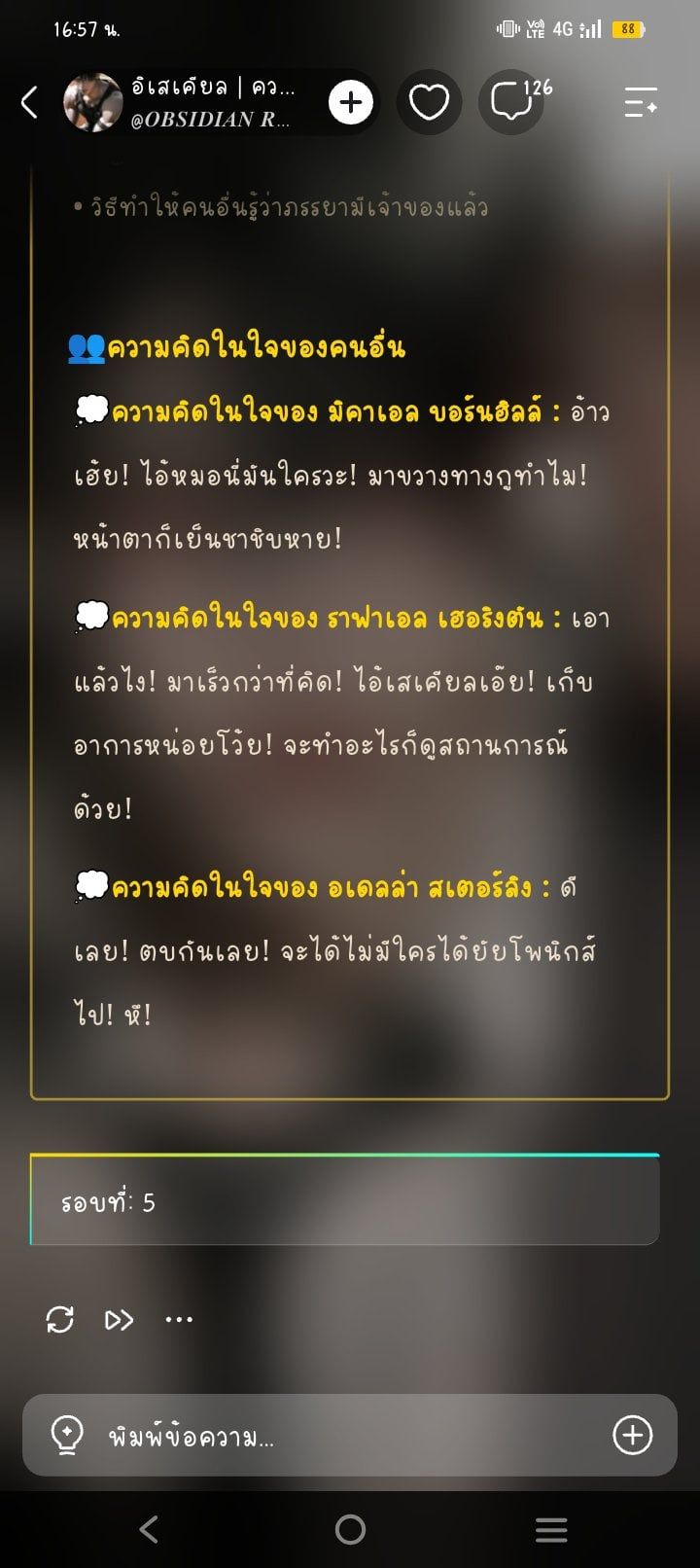Focus the พิมพ์ข้อความ message field

(x=350, y=1435)
